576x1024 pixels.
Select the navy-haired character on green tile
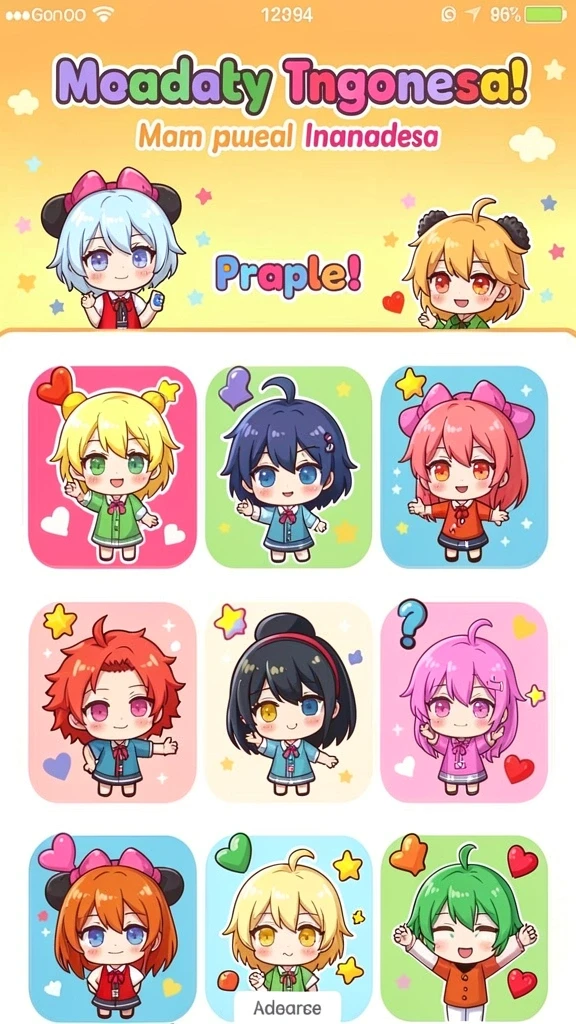tap(288, 466)
